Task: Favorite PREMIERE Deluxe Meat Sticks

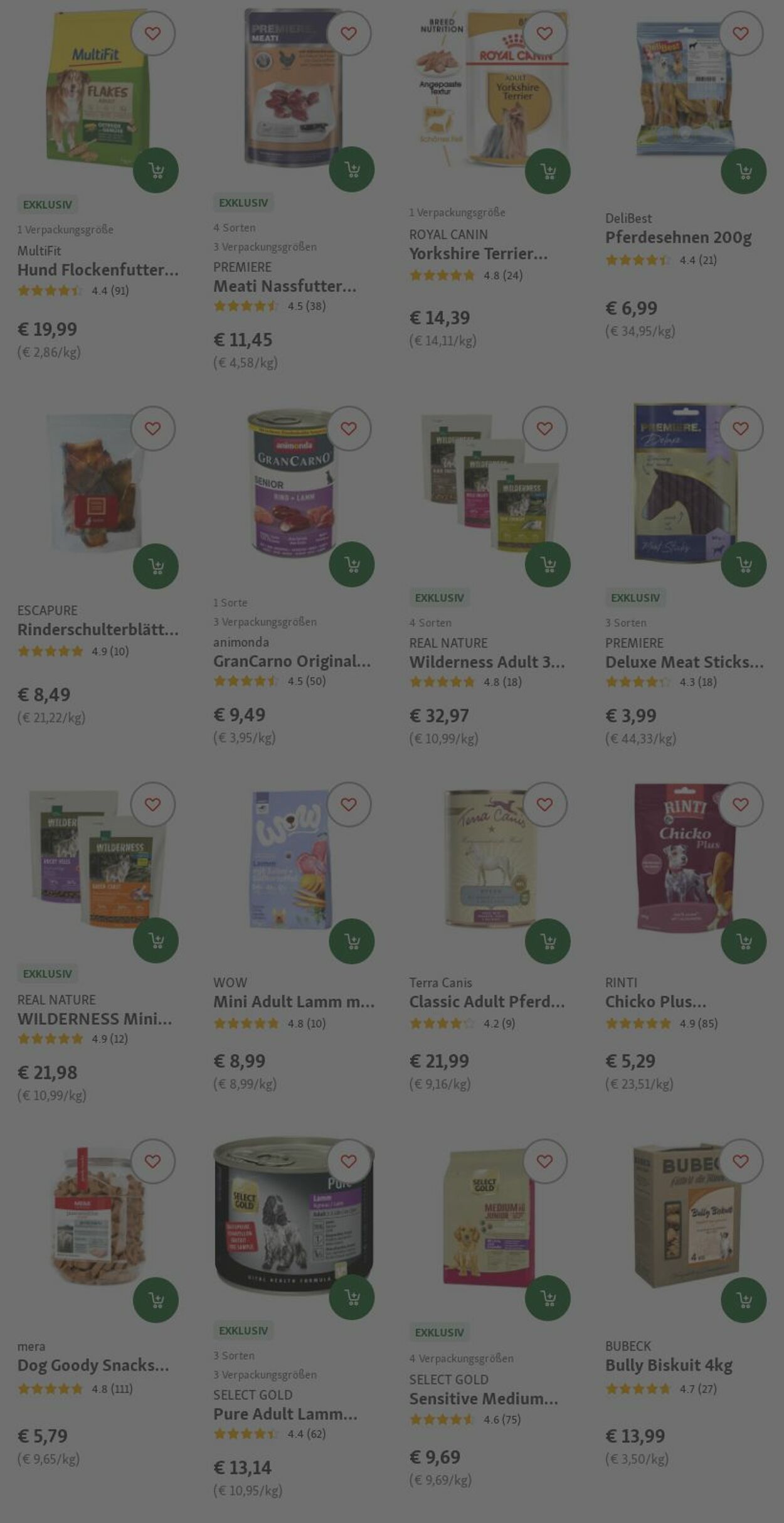Action: (x=741, y=429)
